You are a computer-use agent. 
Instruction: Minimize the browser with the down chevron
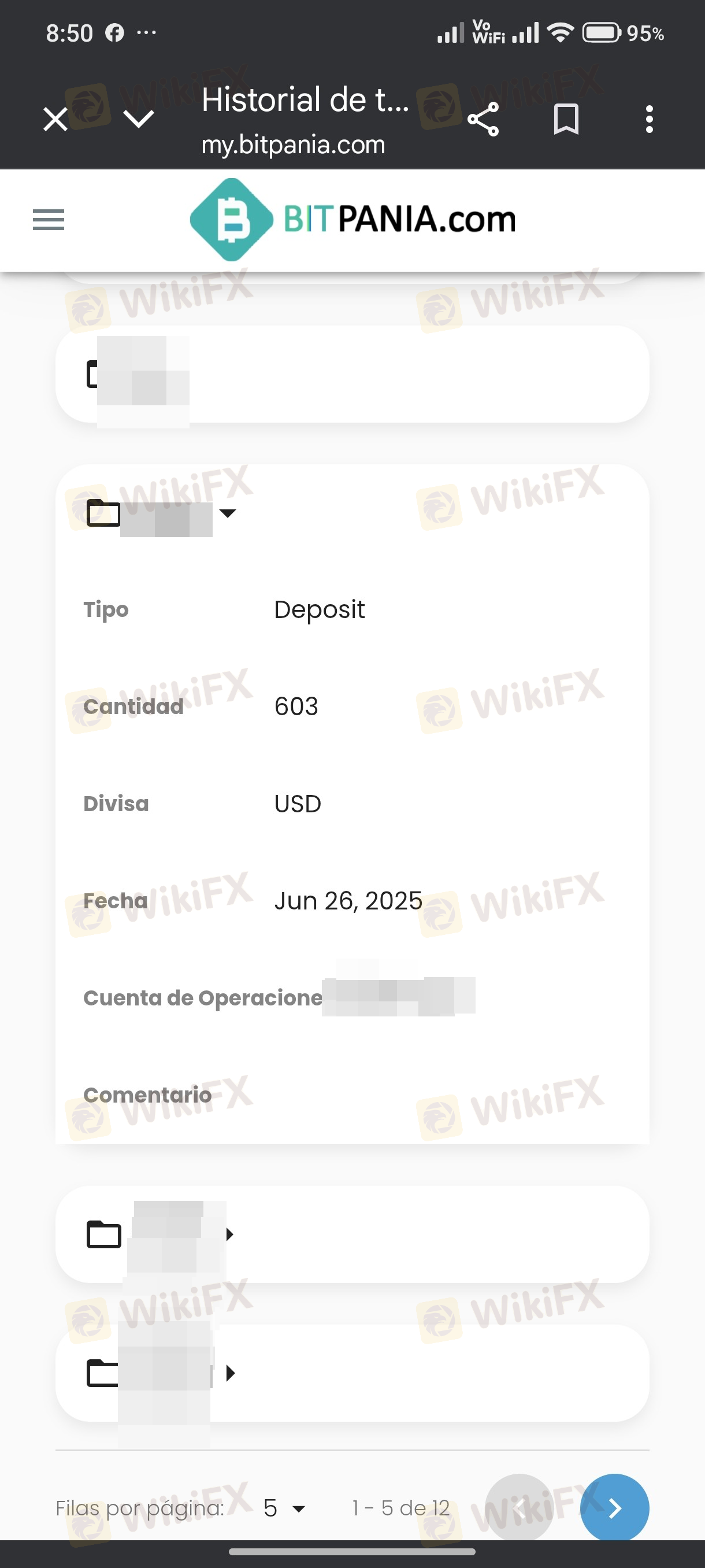tap(139, 119)
